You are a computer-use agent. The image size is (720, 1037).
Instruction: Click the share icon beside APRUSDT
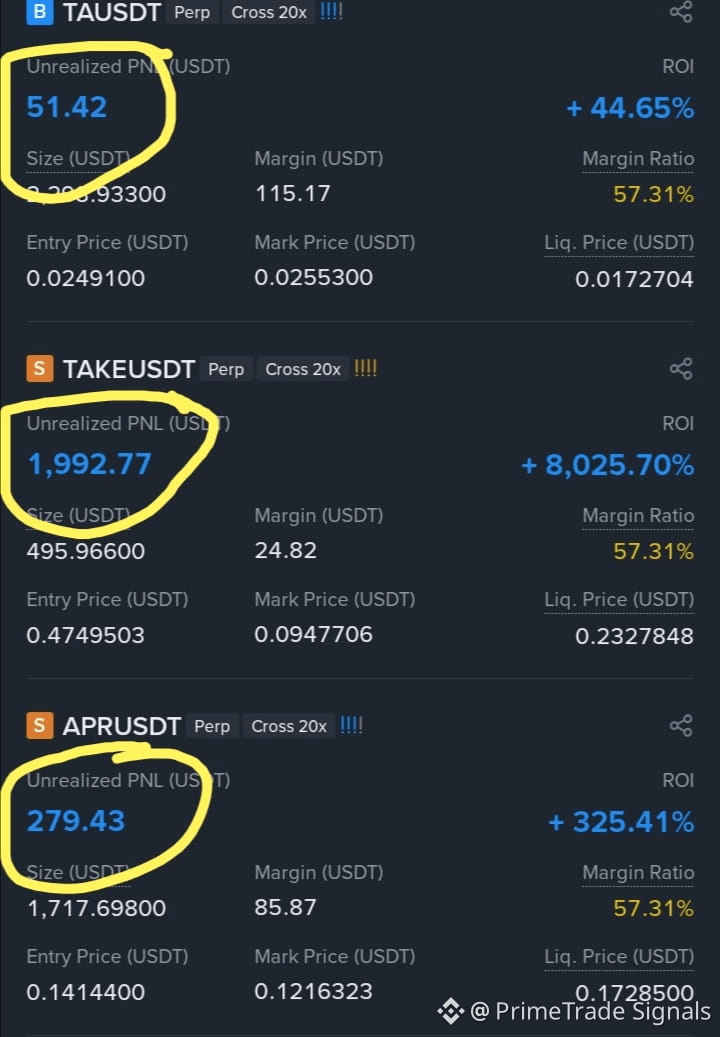[681, 725]
